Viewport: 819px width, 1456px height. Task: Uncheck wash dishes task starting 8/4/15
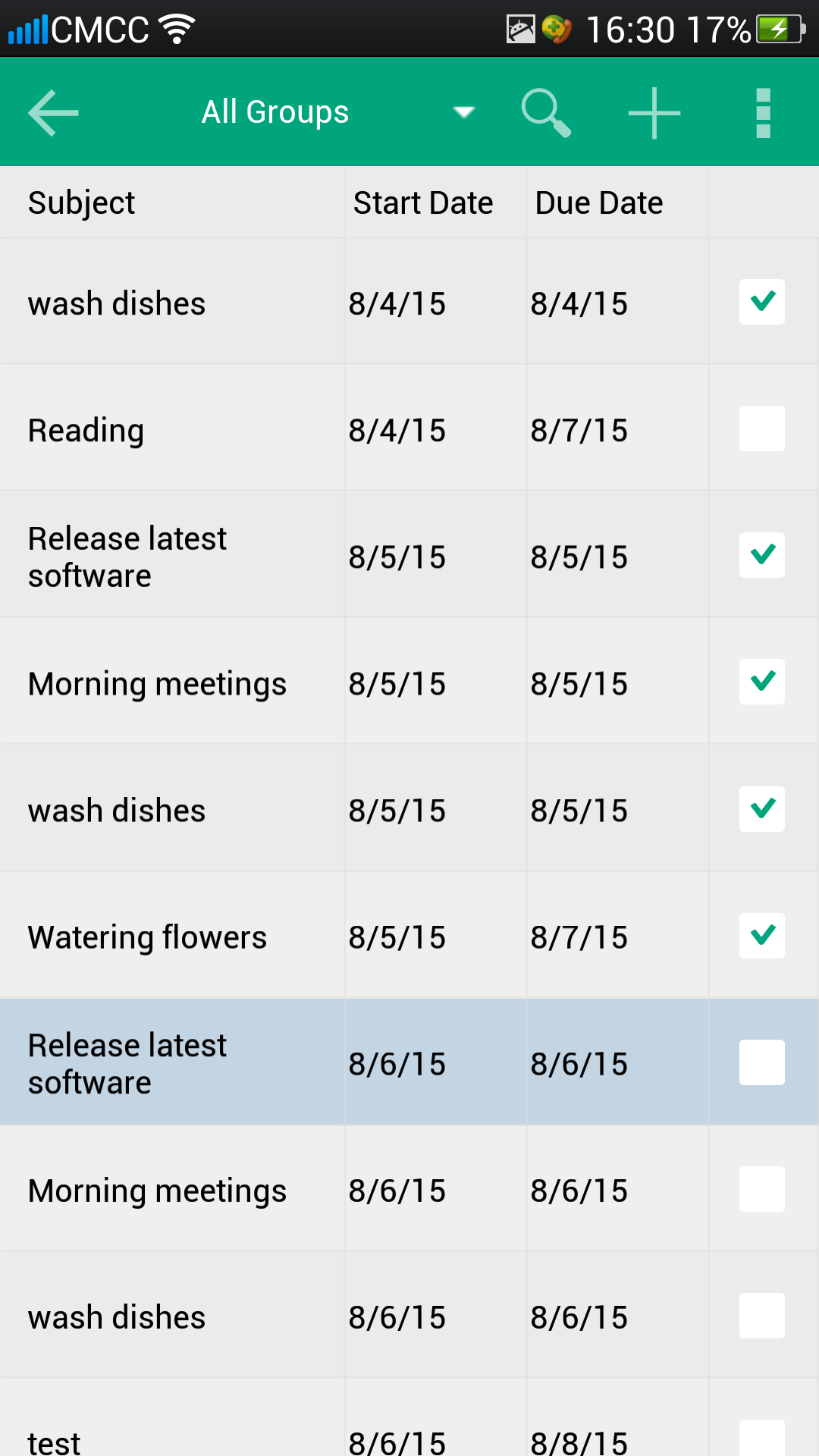pyautogui.click(x=761, y=302)
